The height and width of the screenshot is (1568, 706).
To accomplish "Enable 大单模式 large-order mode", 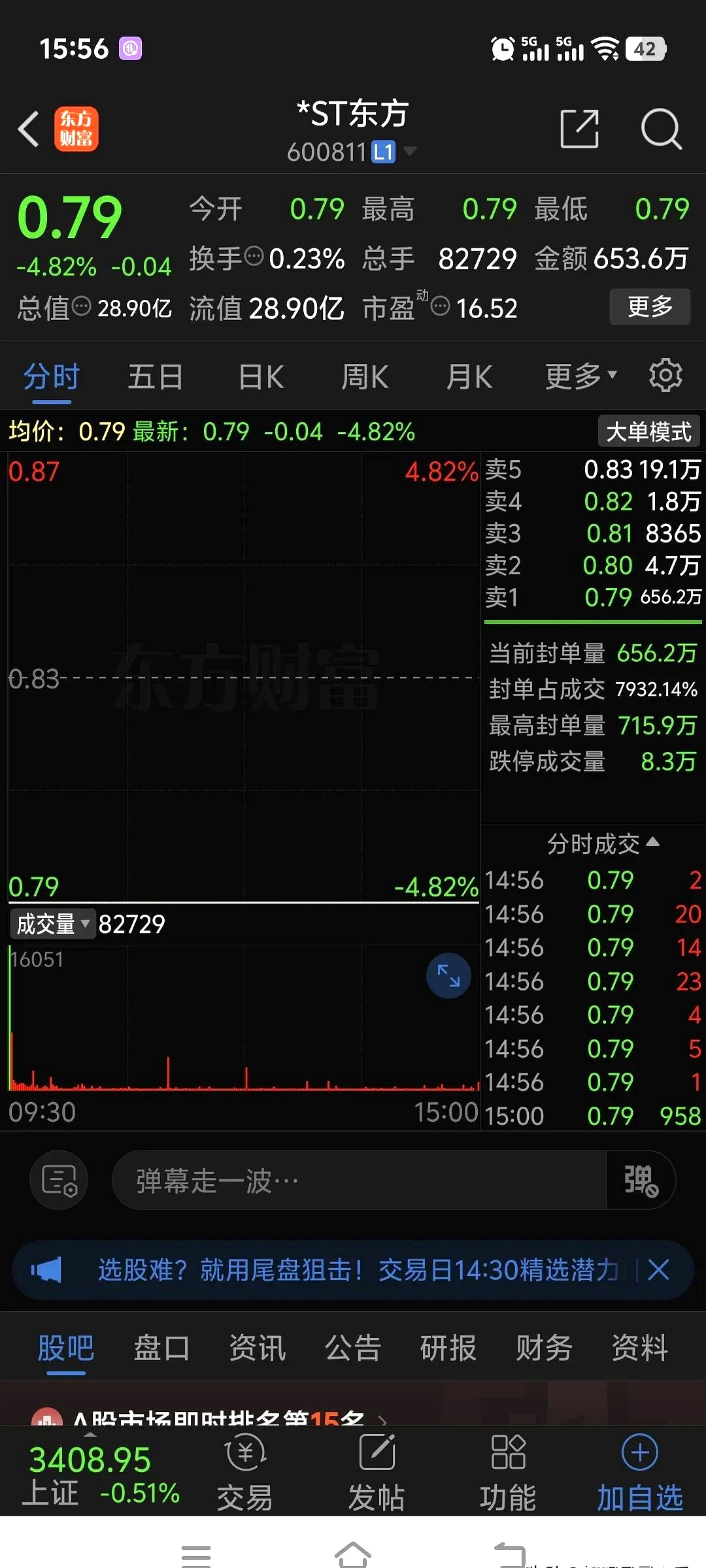I will pyautogui.click(x=648, y=431).
